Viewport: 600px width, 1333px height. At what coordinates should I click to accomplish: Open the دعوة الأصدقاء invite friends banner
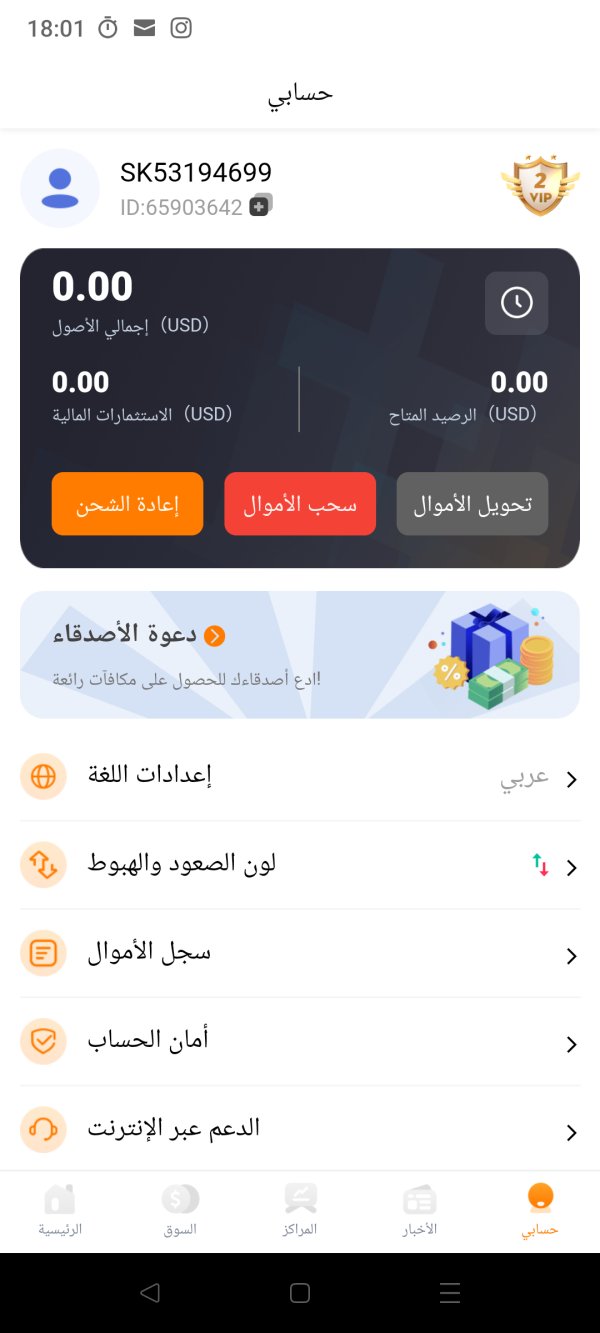click(300, 655)
